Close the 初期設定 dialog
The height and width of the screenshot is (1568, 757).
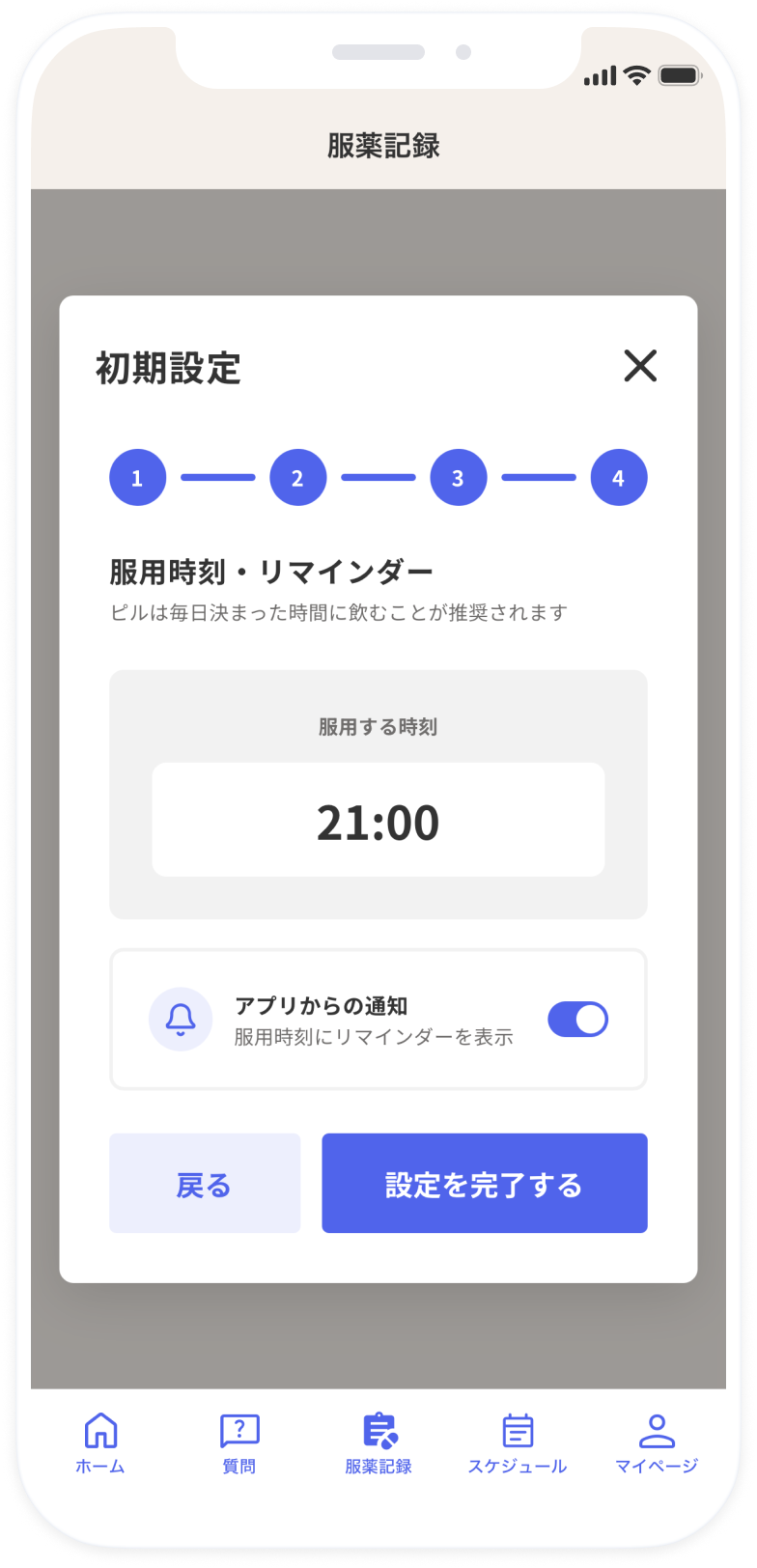[x=640, y=366]
